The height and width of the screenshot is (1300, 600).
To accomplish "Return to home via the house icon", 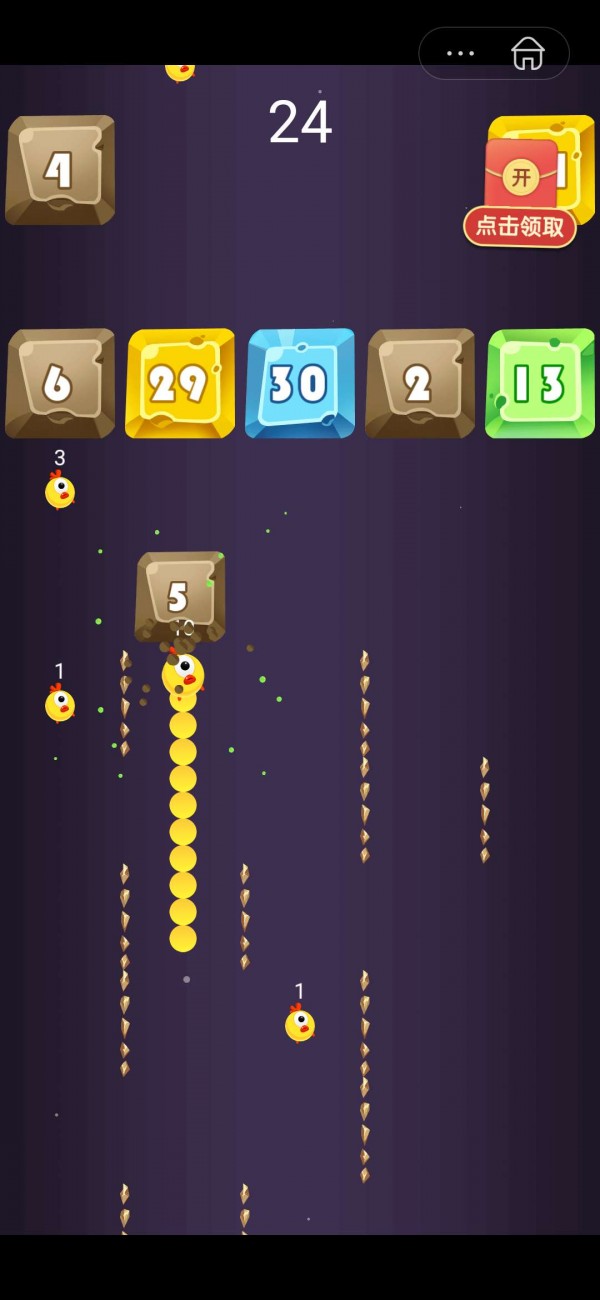I will (528, 53).
